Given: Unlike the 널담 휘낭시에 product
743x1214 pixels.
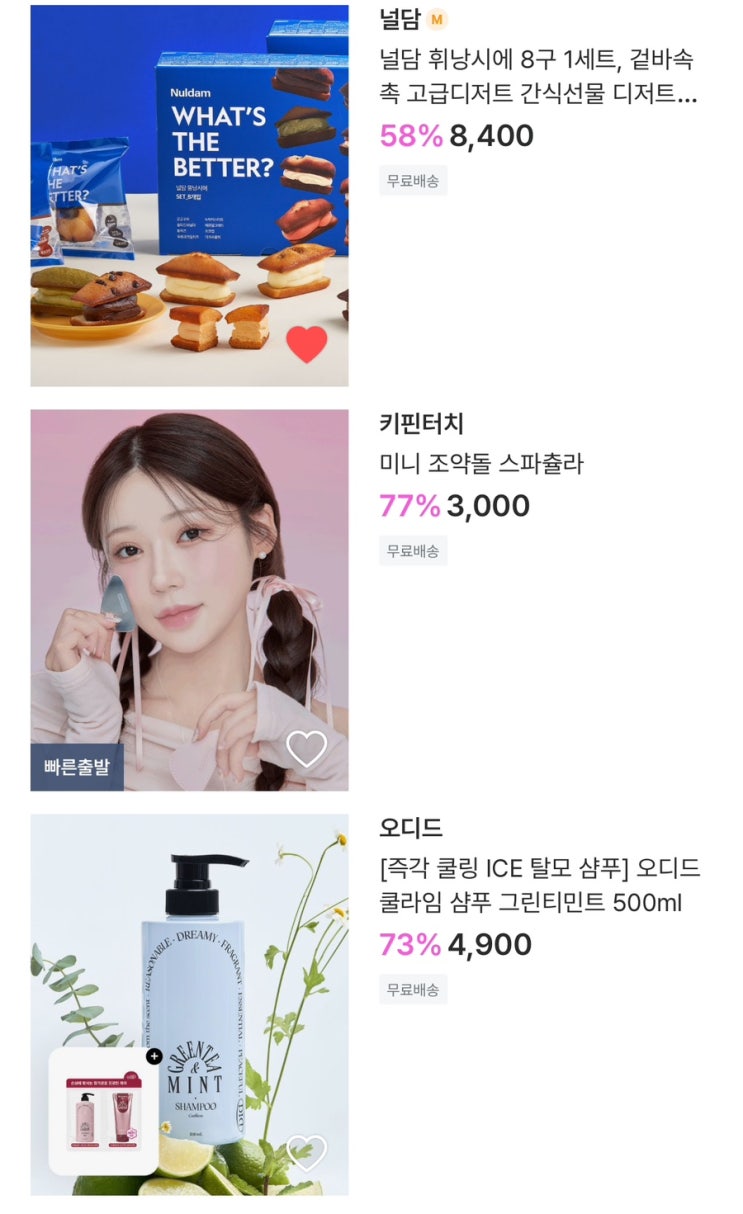Looking at the screenshot, I should 307,344.
